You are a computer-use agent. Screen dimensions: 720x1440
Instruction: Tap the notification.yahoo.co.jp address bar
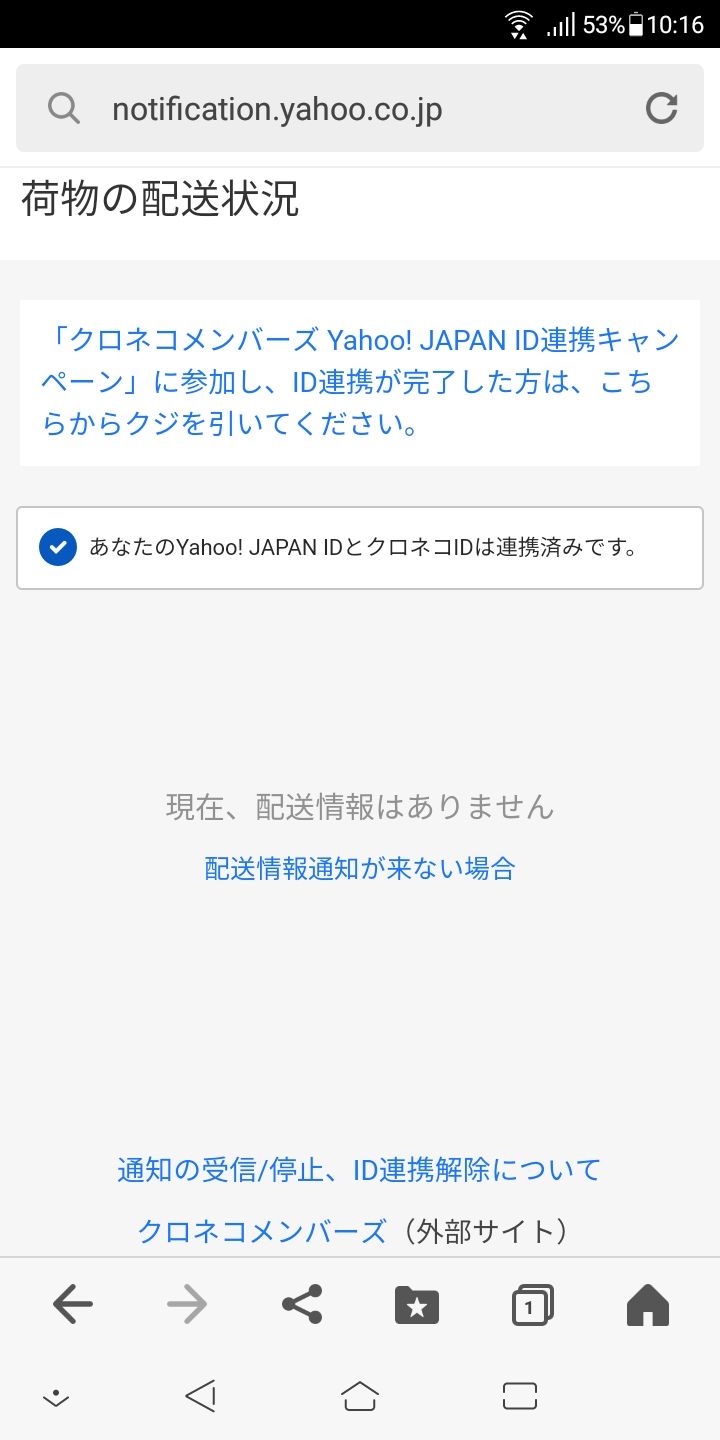pyautogui.click(x=330, y=108)
